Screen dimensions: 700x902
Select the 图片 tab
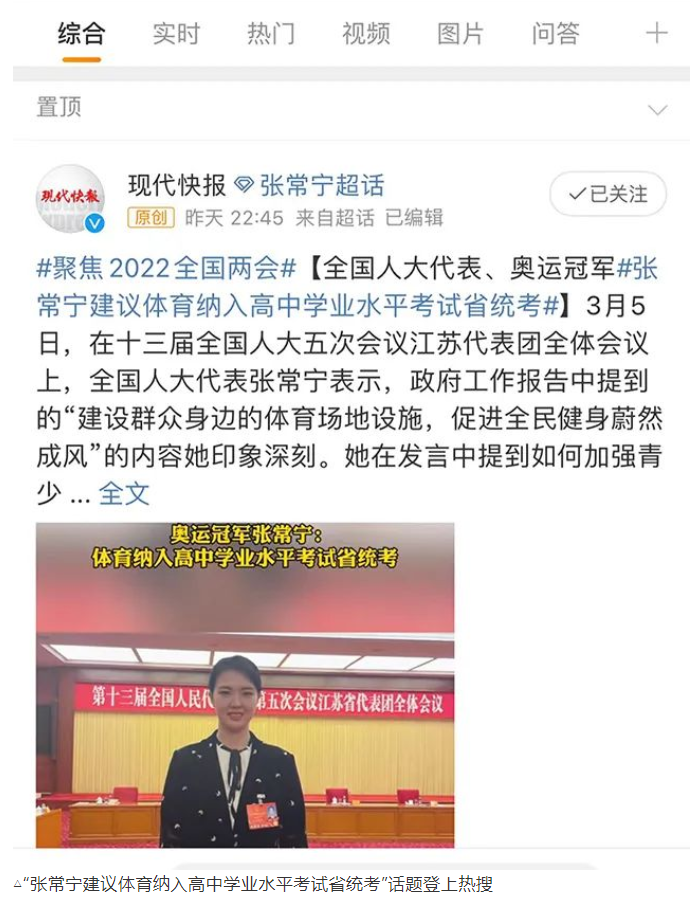[x=461, y=34]
